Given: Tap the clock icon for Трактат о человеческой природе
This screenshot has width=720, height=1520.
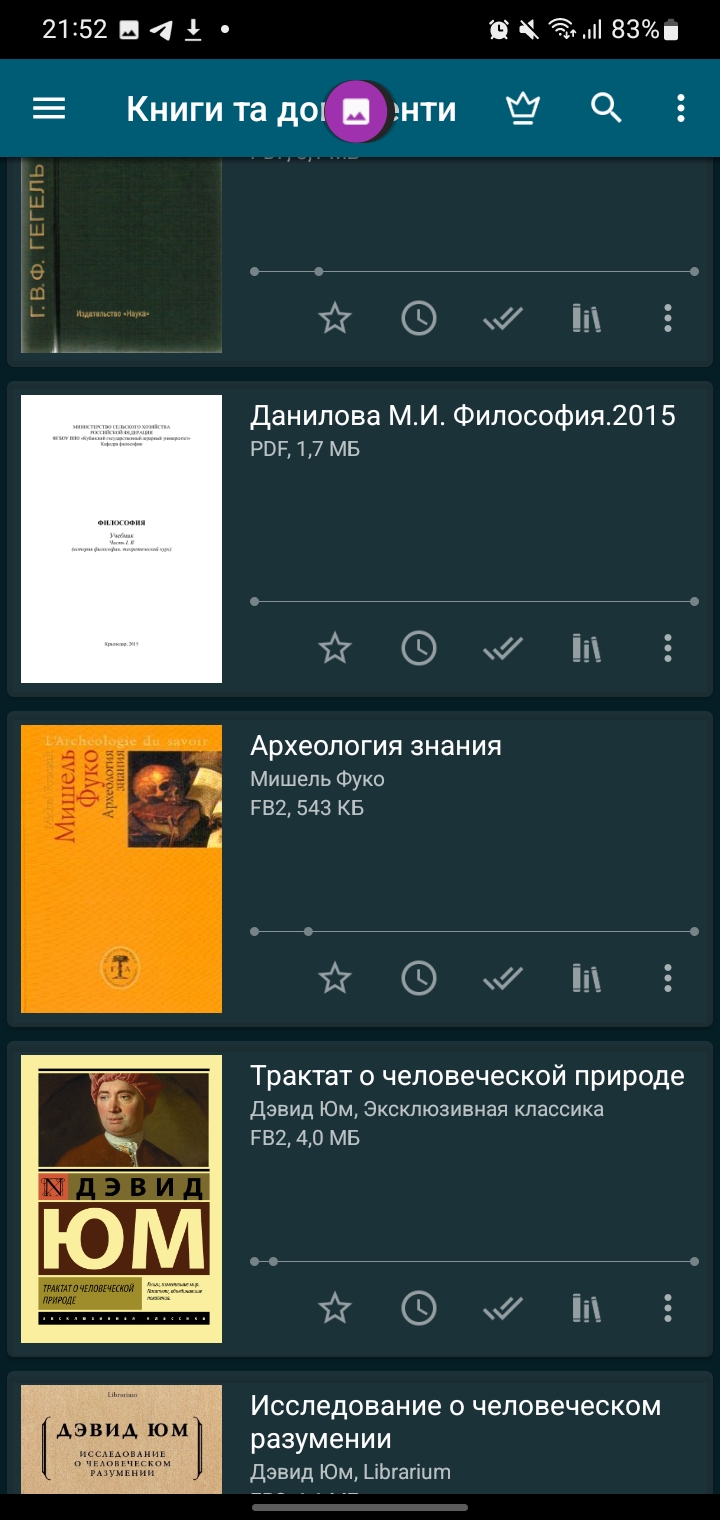Looking at the screenshot, I should pyautogui.click(x=419, y=1308).
